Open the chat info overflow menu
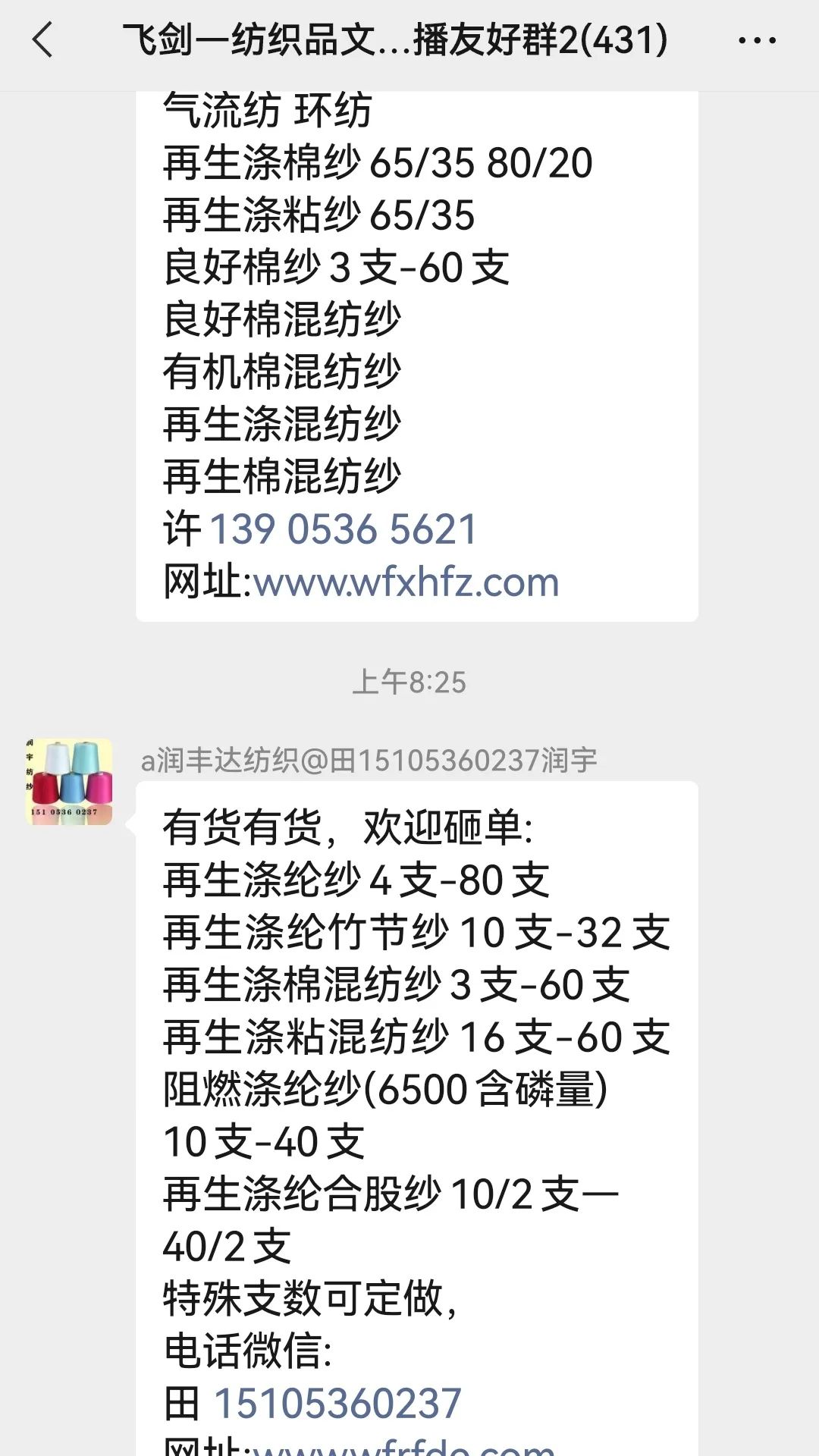The width and height of the screenshot is (819, 1456). point(757,40)
